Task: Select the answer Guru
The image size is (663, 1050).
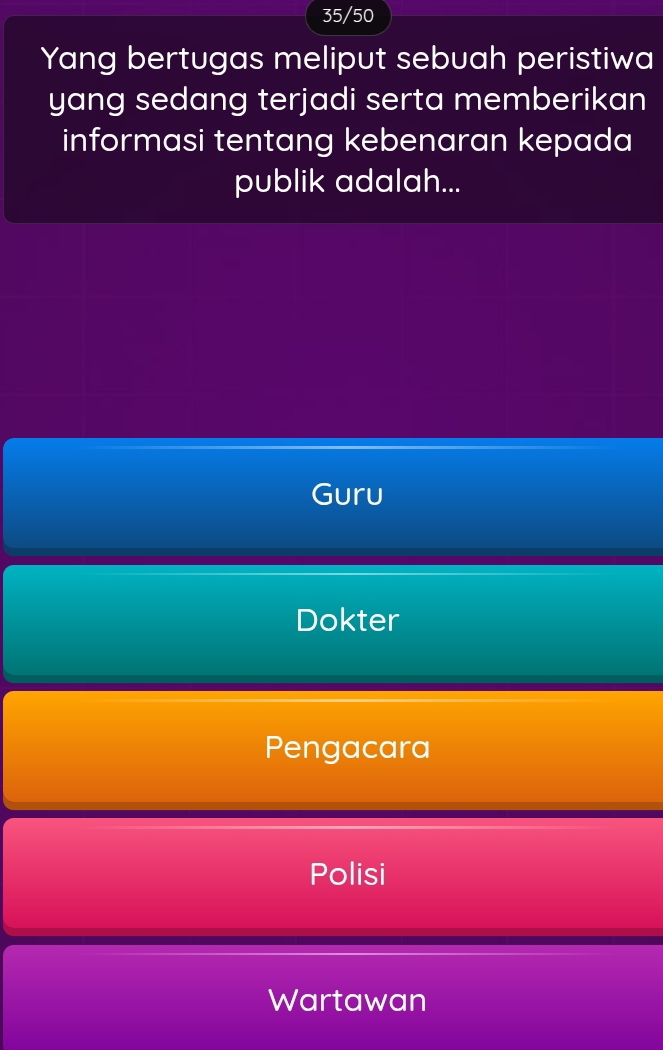Action: [346, 494]
